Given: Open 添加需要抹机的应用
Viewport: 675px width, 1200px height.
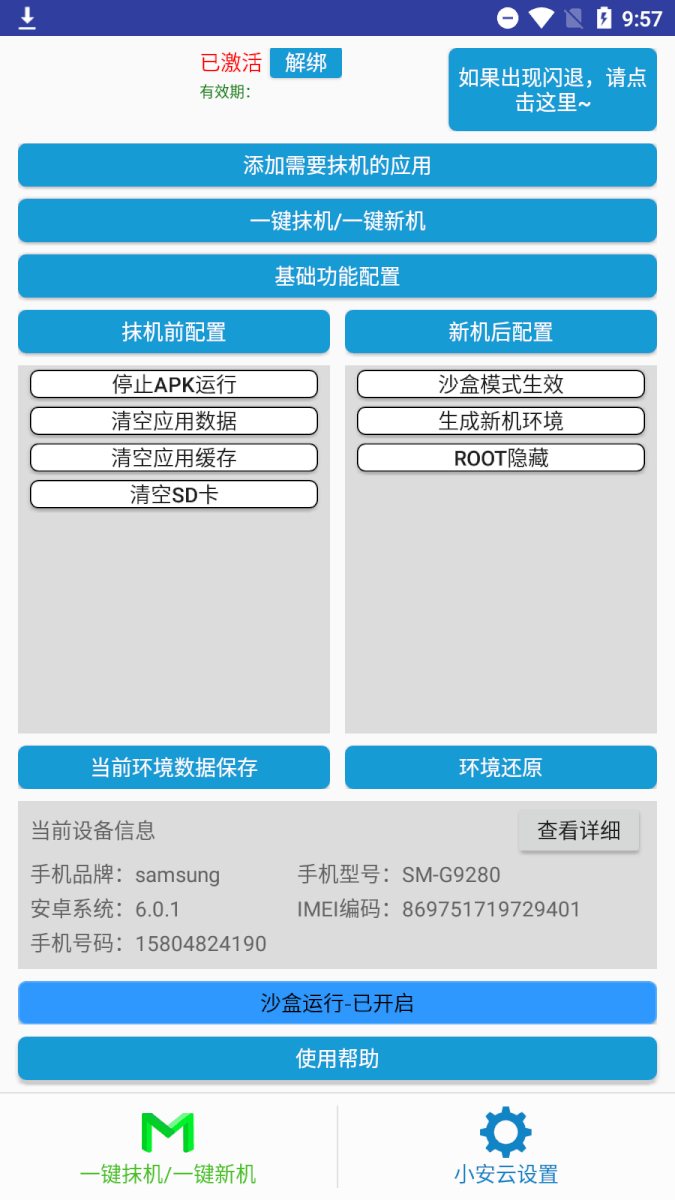Looking at the screenshot, I should [x=337, y=165].
